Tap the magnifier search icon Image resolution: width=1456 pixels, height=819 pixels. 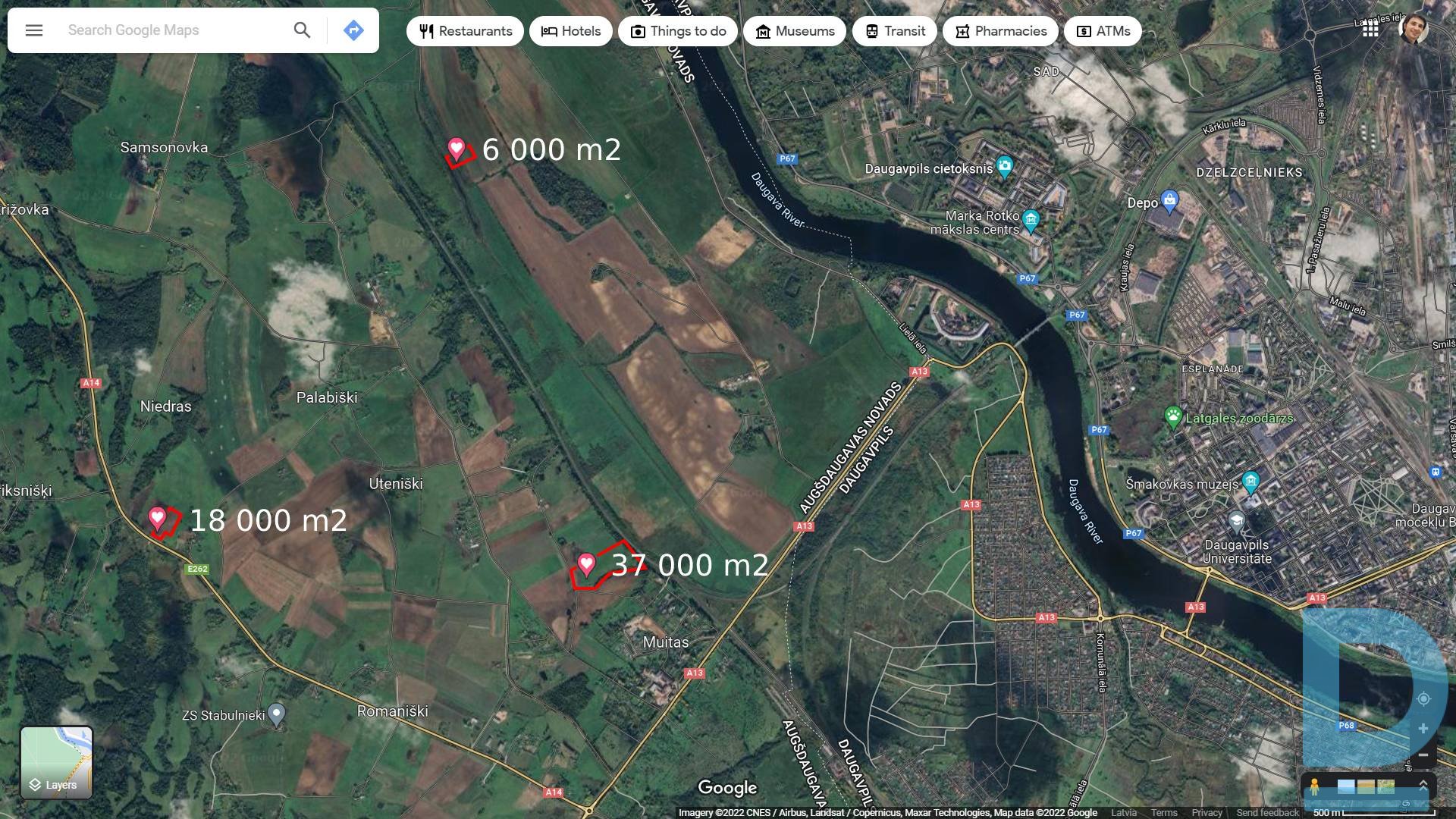302,30
